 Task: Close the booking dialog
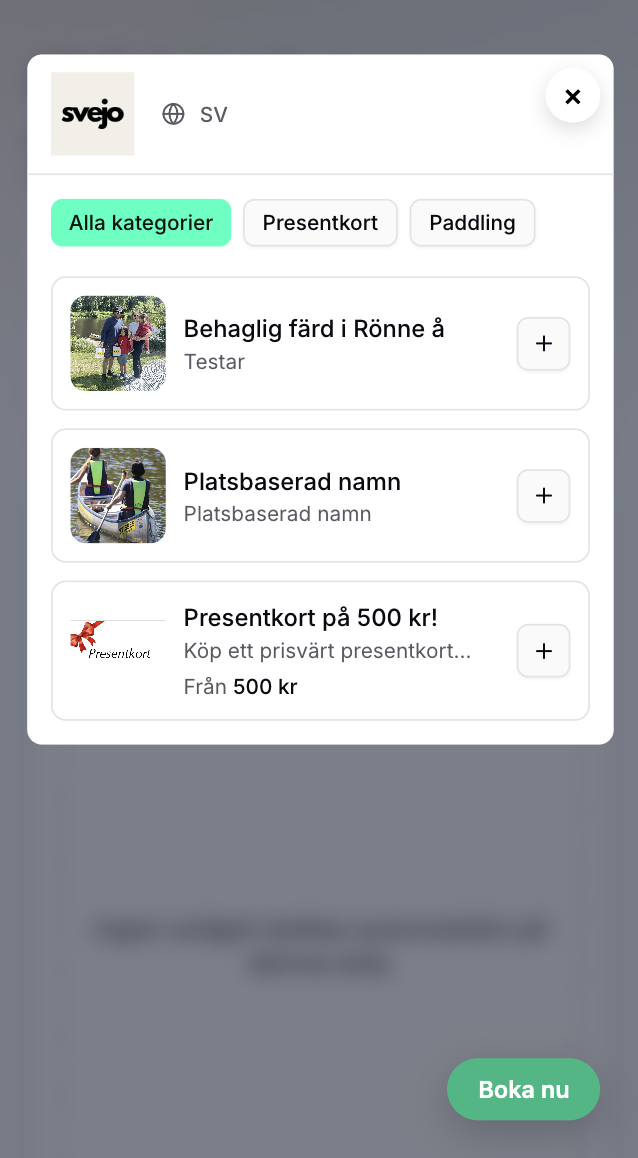click(x=572, y=96)
